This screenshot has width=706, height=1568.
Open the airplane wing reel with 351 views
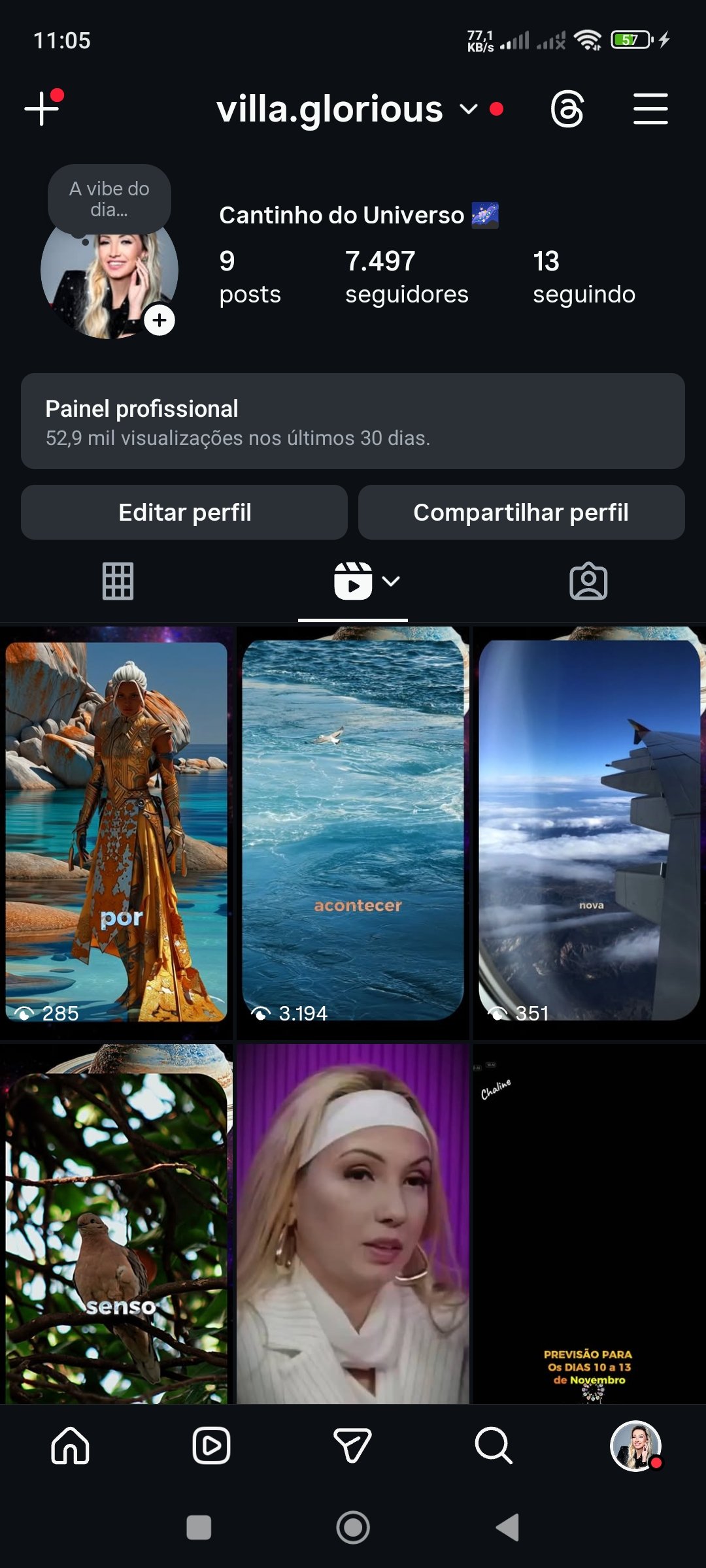(x=589, y=830)
